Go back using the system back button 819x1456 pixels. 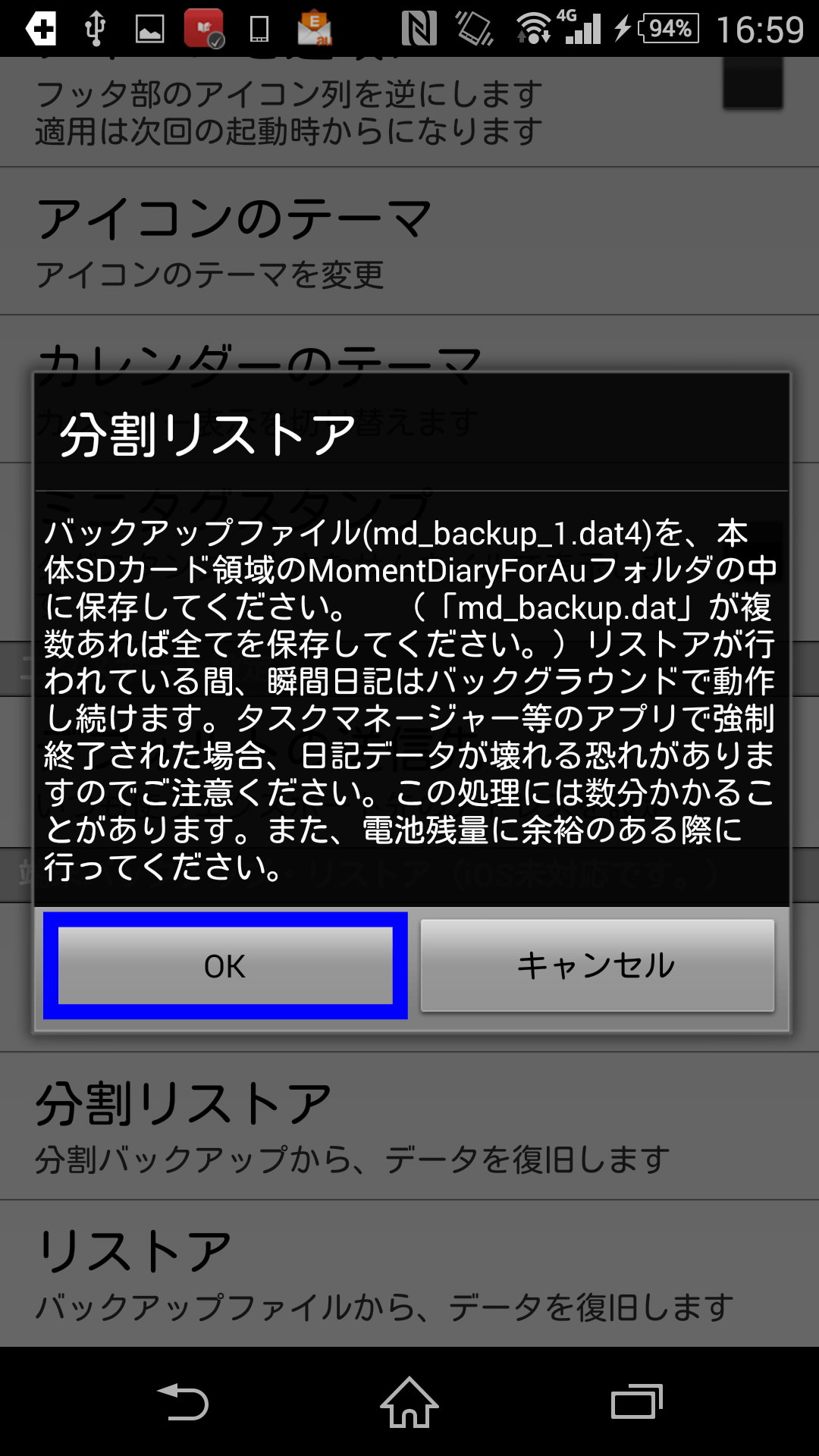tap(183, 1402)
